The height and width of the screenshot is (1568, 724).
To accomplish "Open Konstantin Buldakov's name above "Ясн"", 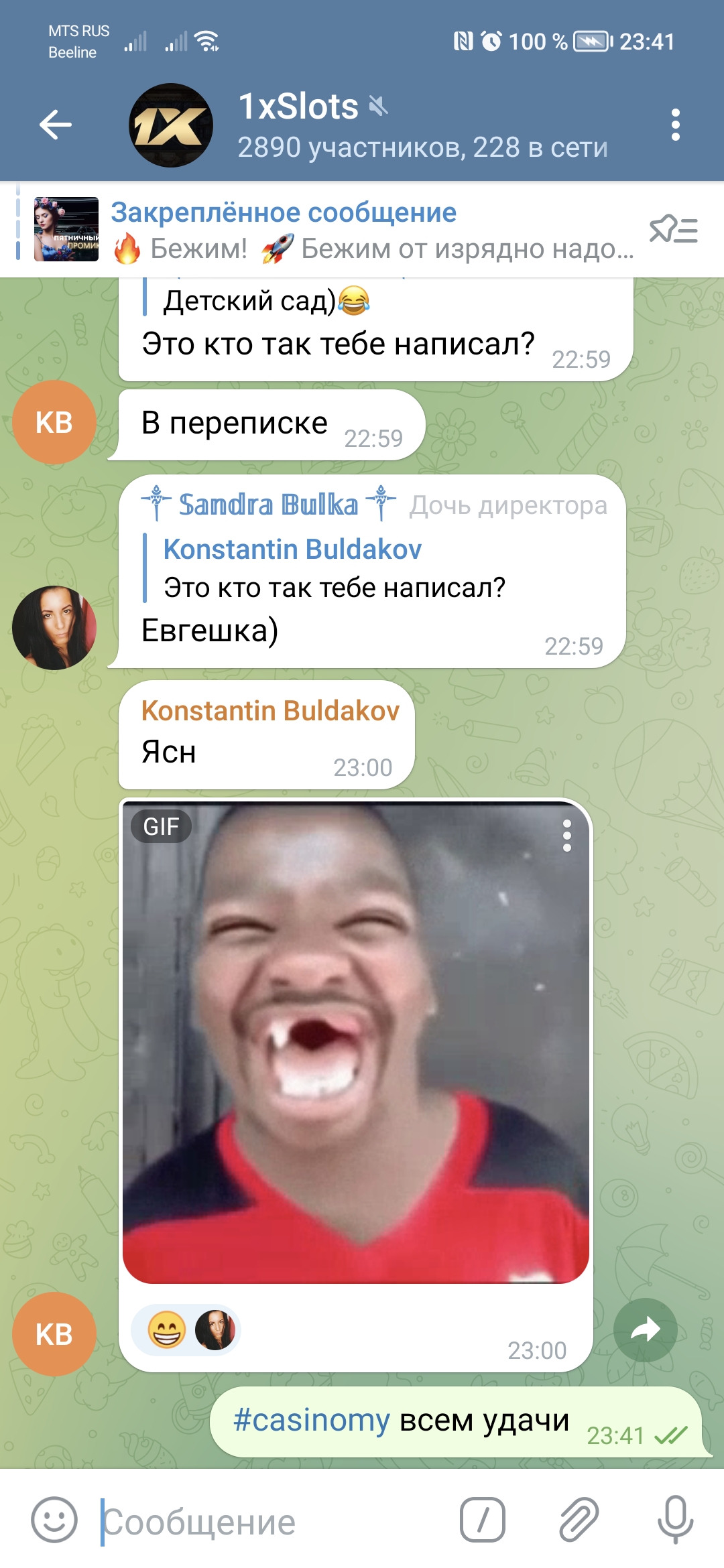I will pos(270,711).
